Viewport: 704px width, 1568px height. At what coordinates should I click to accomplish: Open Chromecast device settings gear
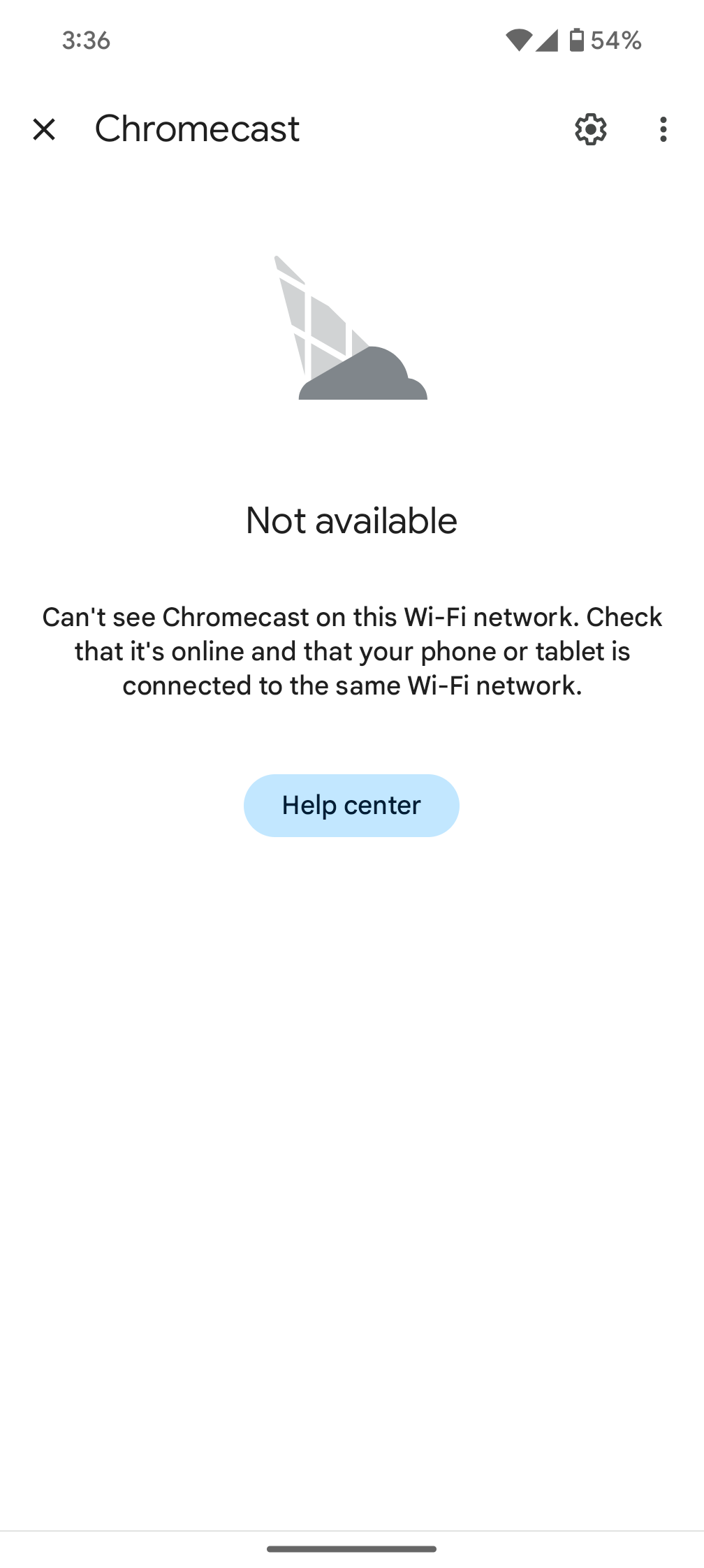(590, 129)
